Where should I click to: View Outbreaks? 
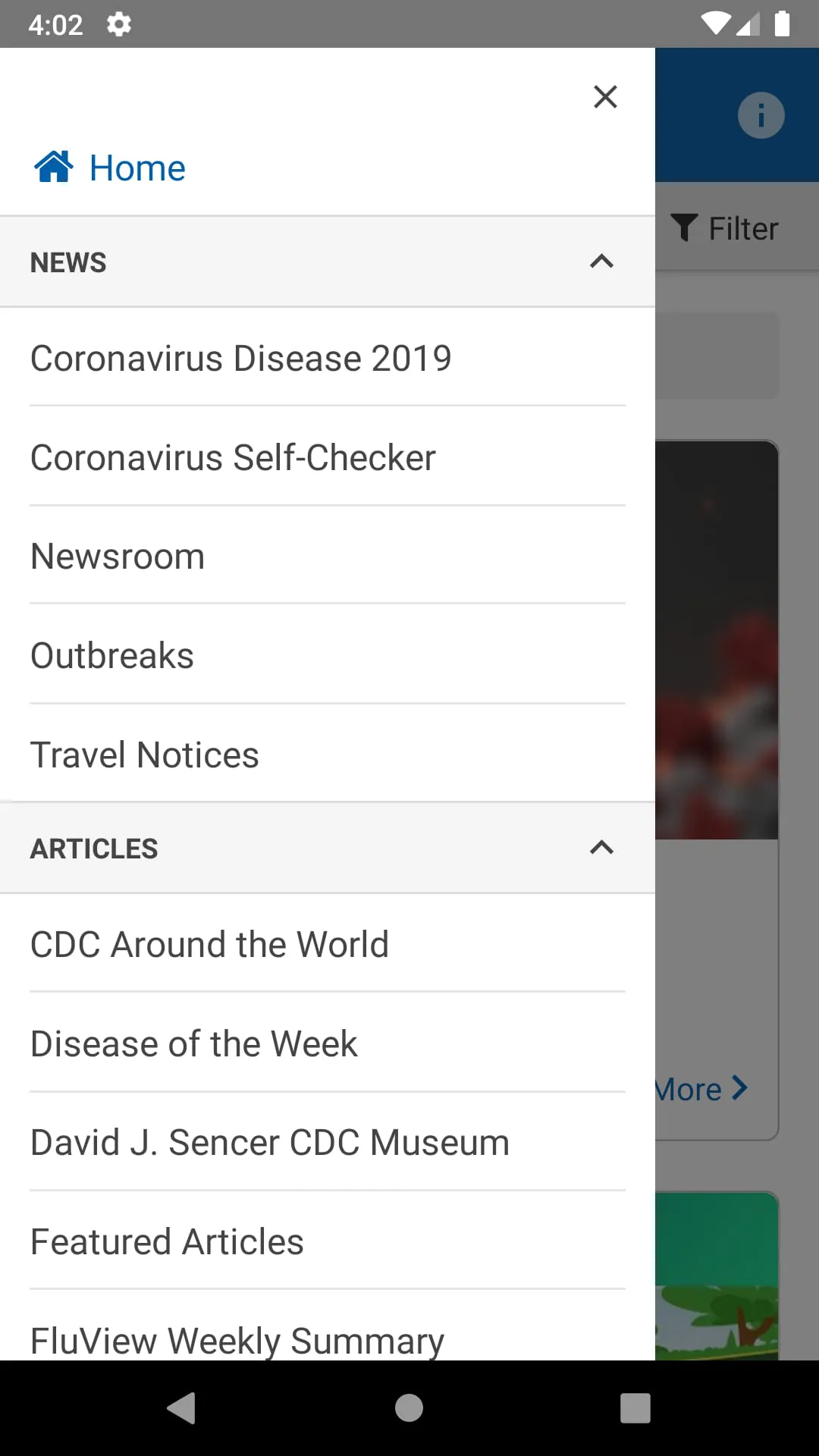click(111, 655)
